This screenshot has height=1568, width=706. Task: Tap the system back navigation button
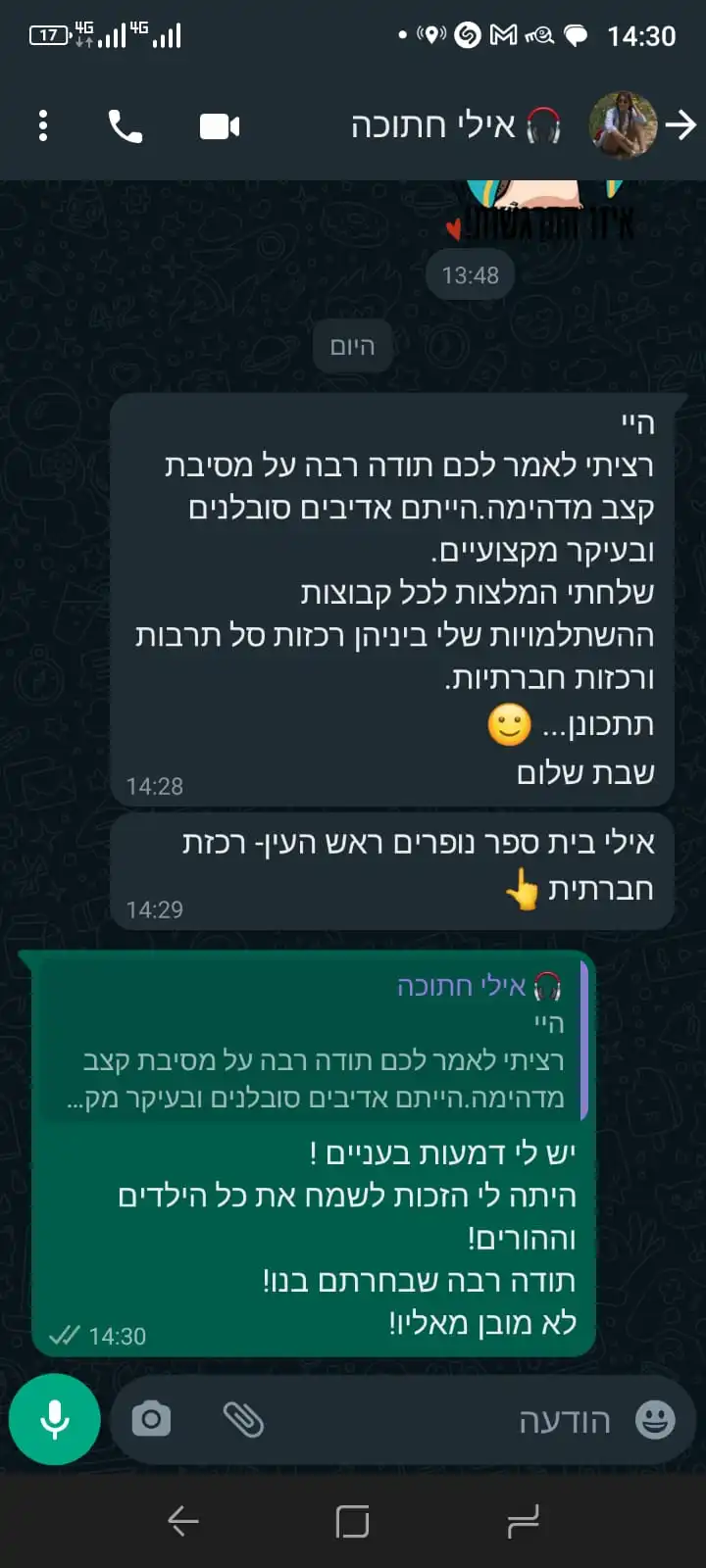(x=182, y=1521)
